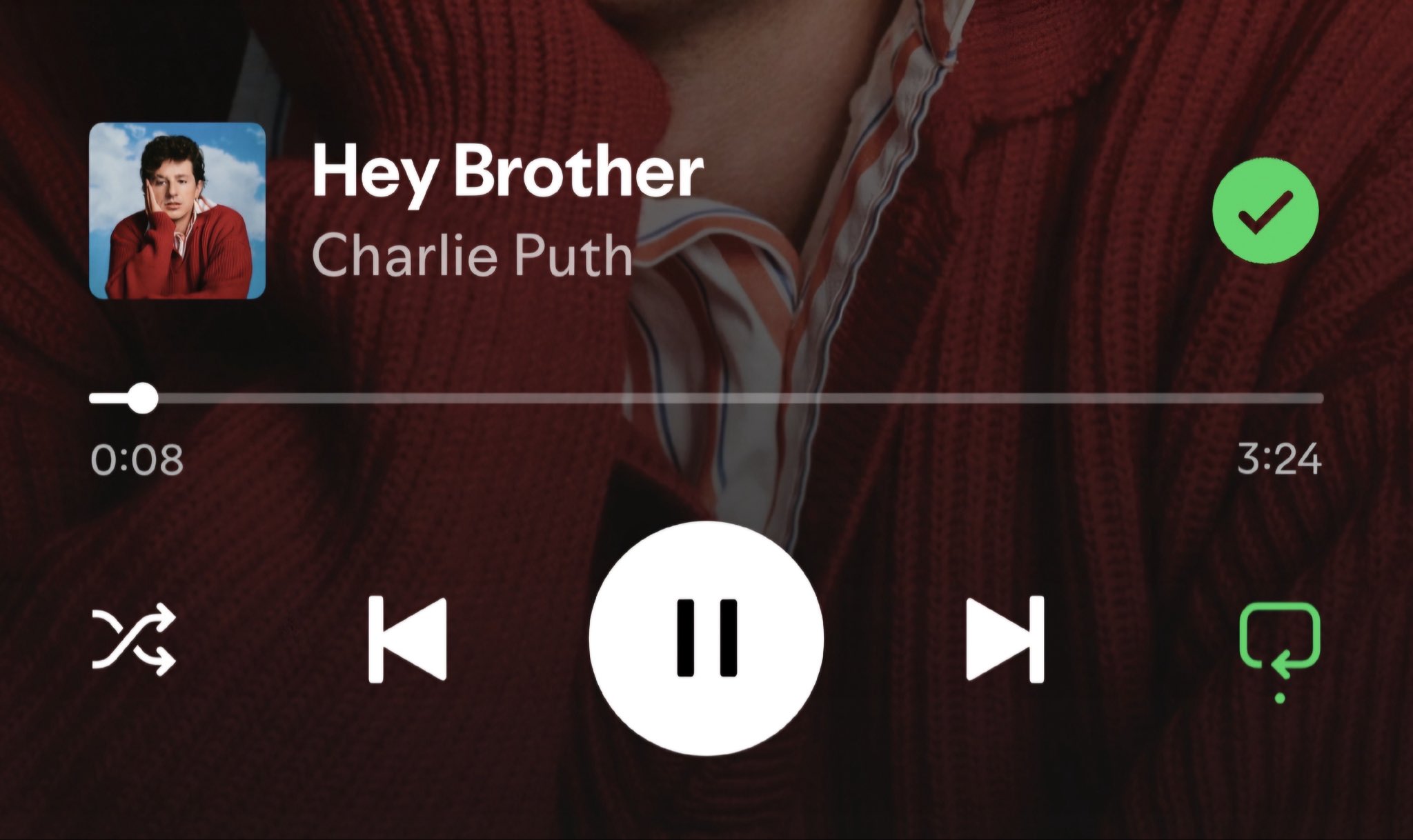Skip to the next track

coord(1005,639)
